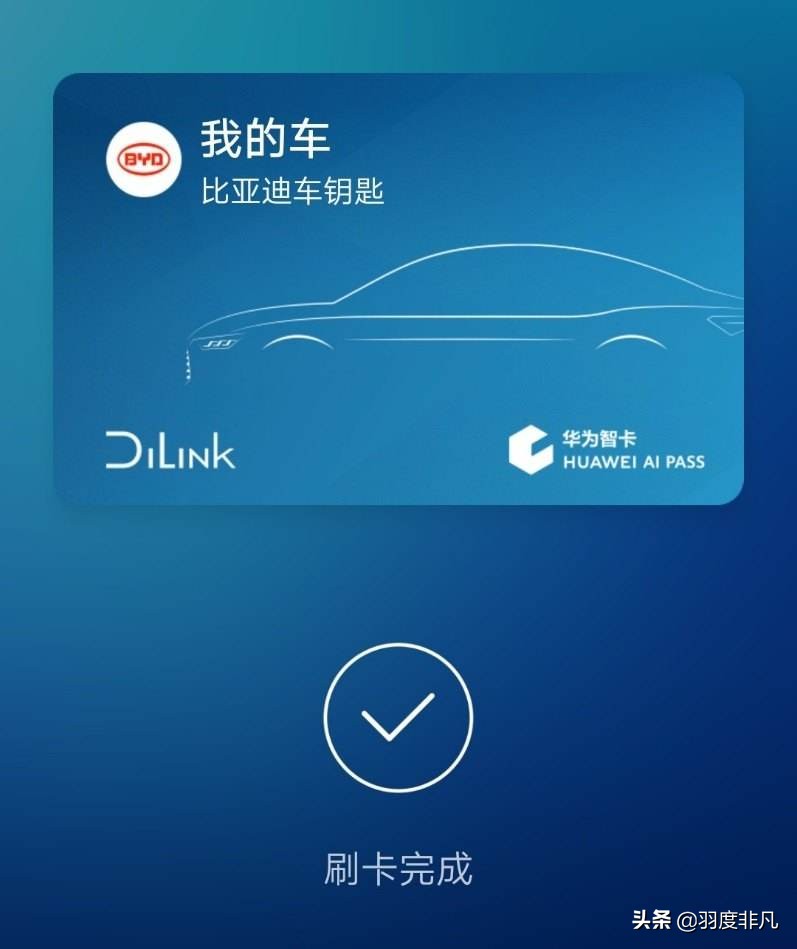Tap the HUAWEI AI PASS label
Image resolution: width=797 pixels, height=949 pixels.
coord(636,462)
